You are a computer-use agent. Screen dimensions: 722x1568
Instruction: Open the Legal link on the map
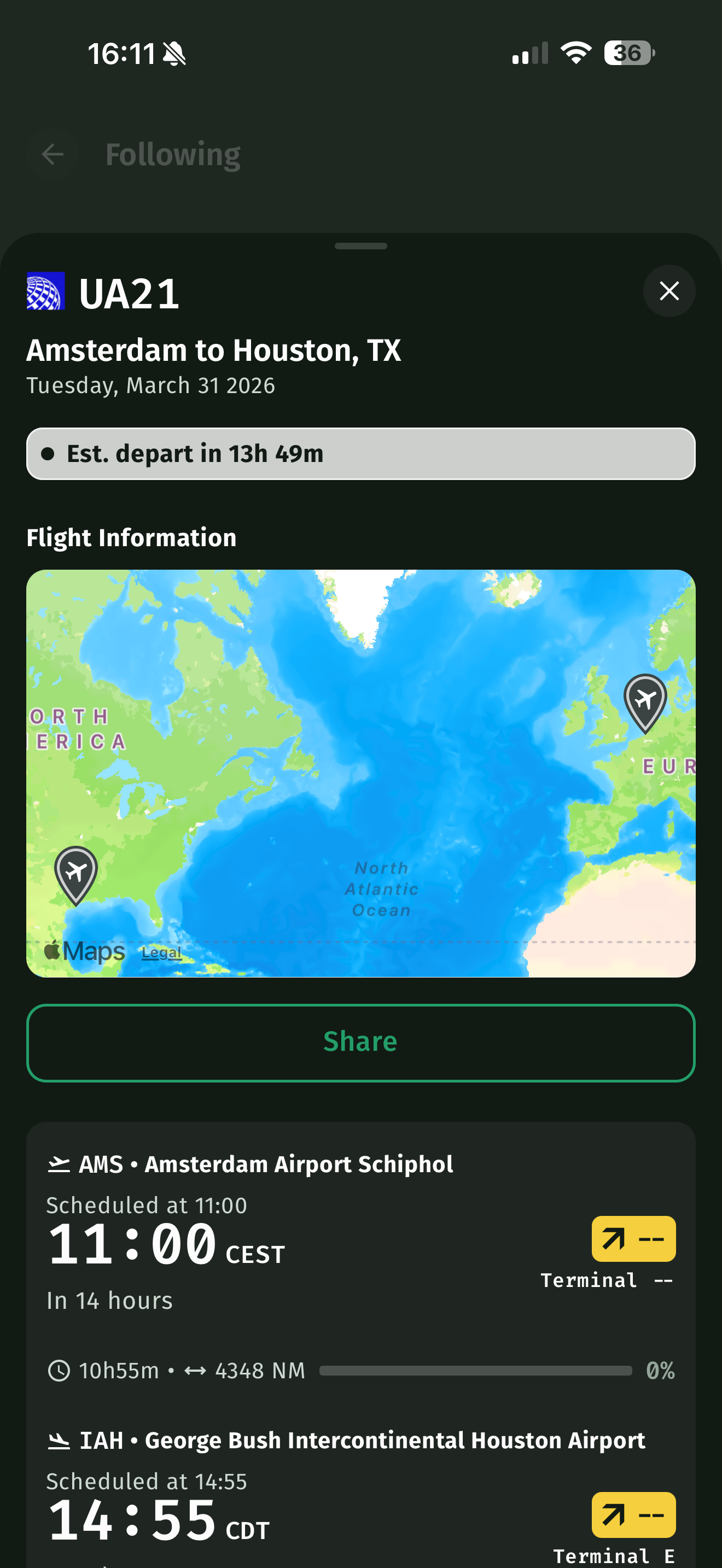pos(161,952)
